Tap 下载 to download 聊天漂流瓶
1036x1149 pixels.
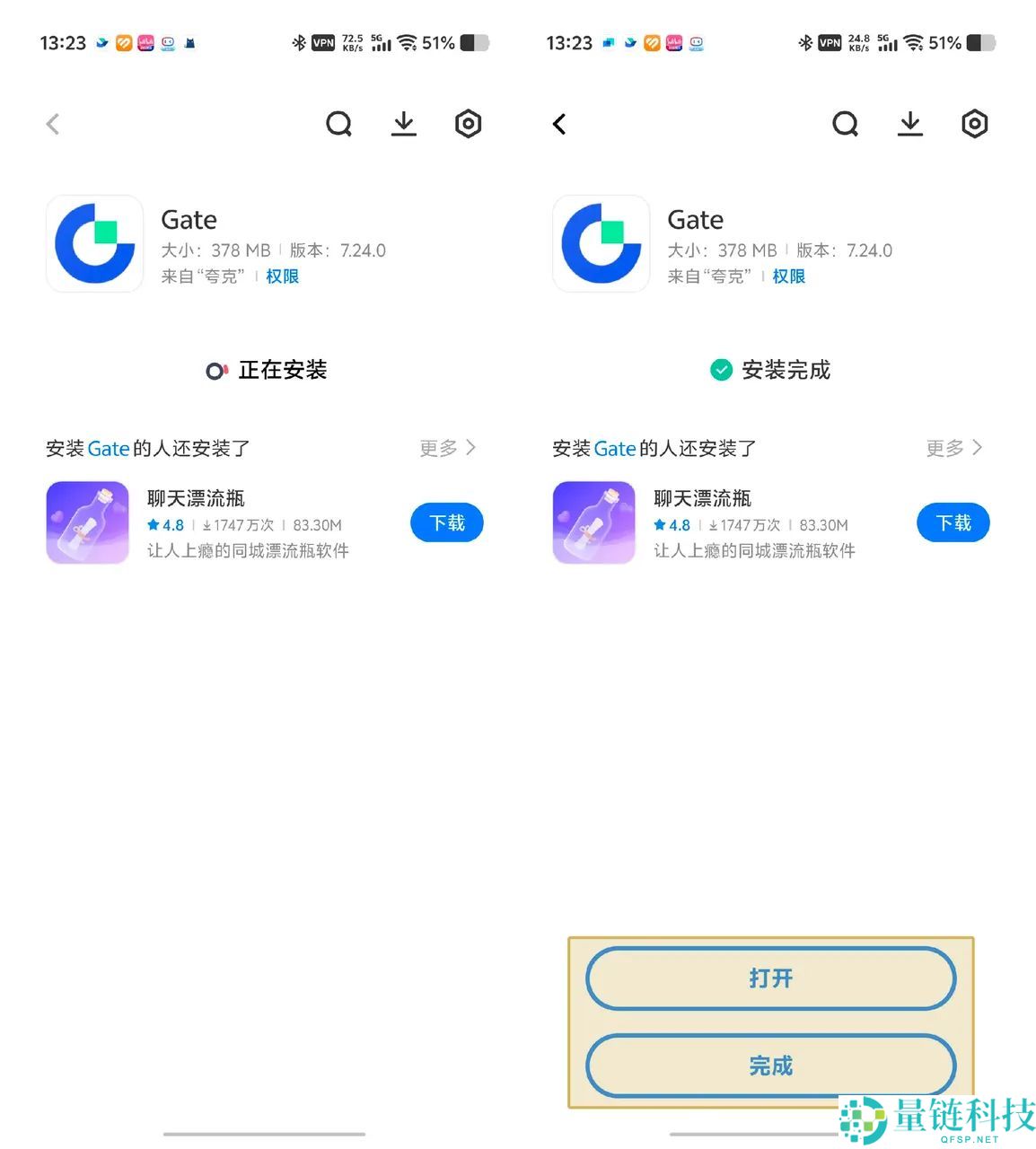[446, 522]
